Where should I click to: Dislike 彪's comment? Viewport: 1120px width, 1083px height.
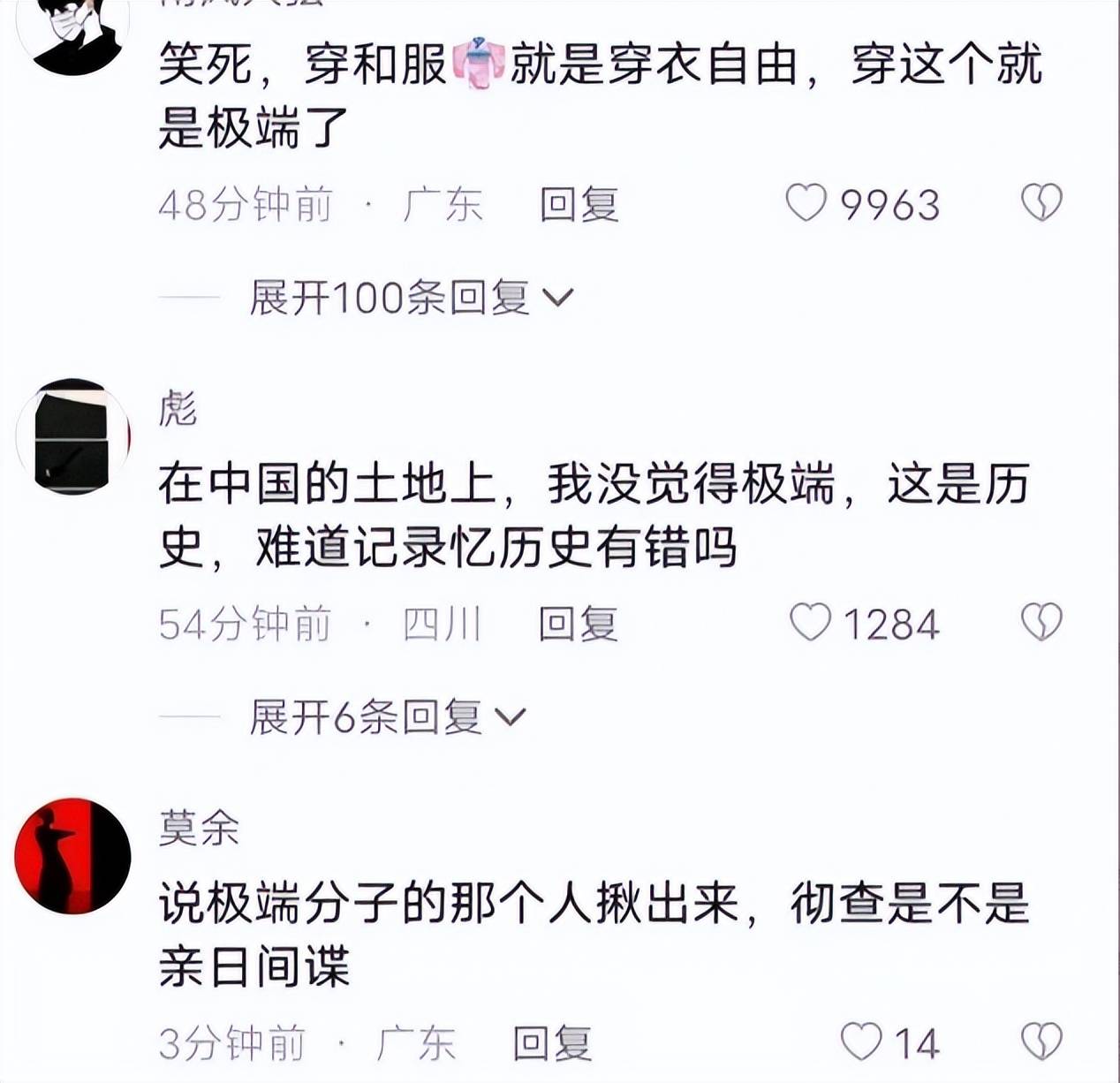(x=1041, y=623)
